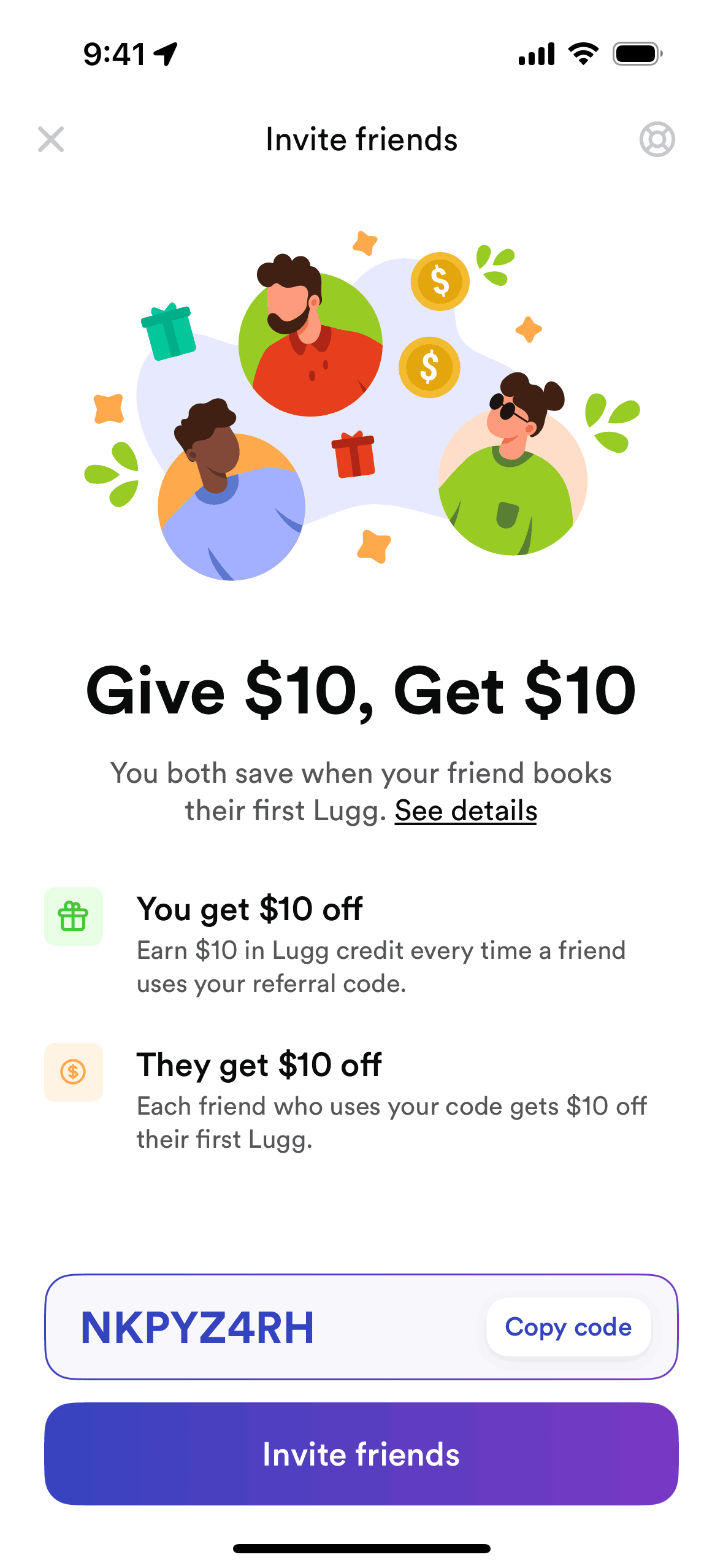
Task: Open the See details link
Action: [465, 810]
